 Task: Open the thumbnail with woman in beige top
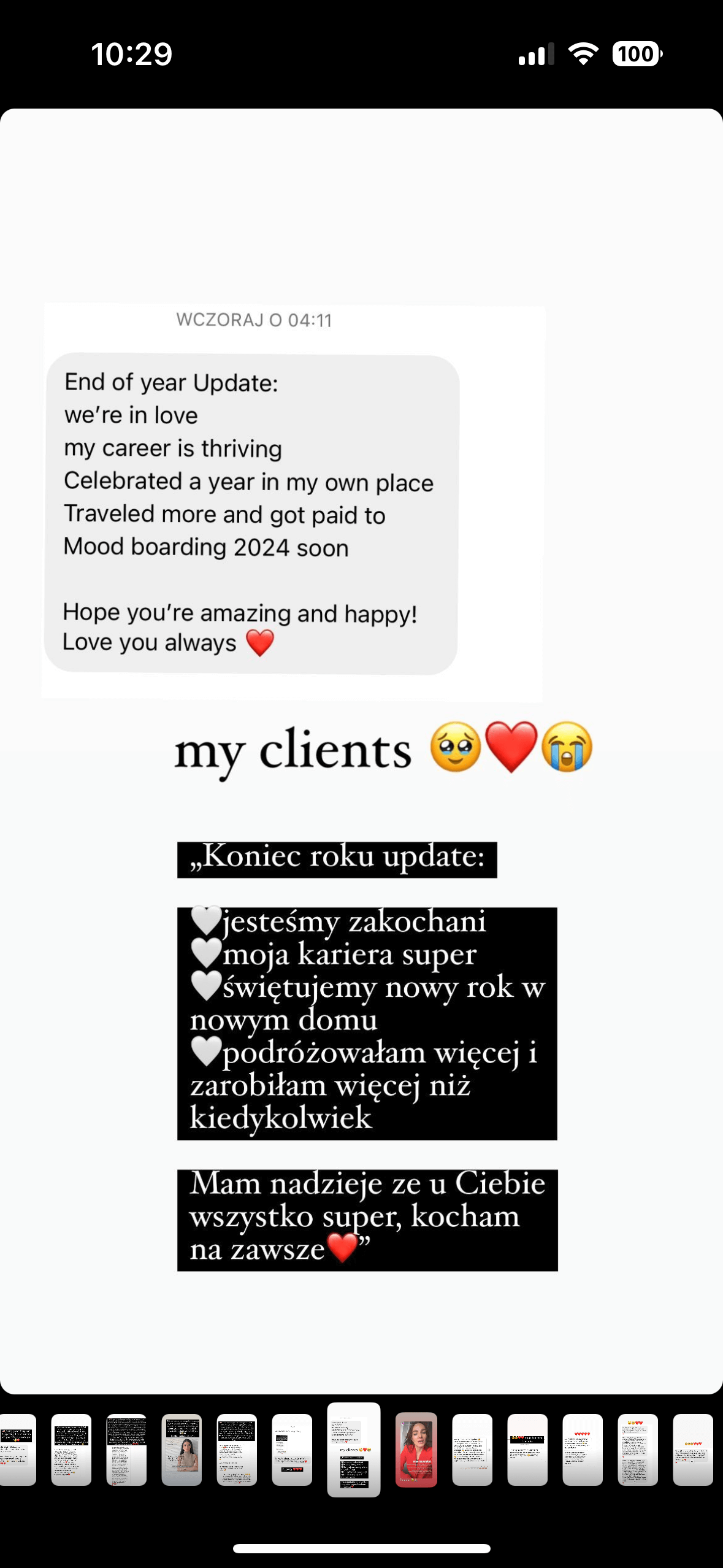click(182, 1450)
